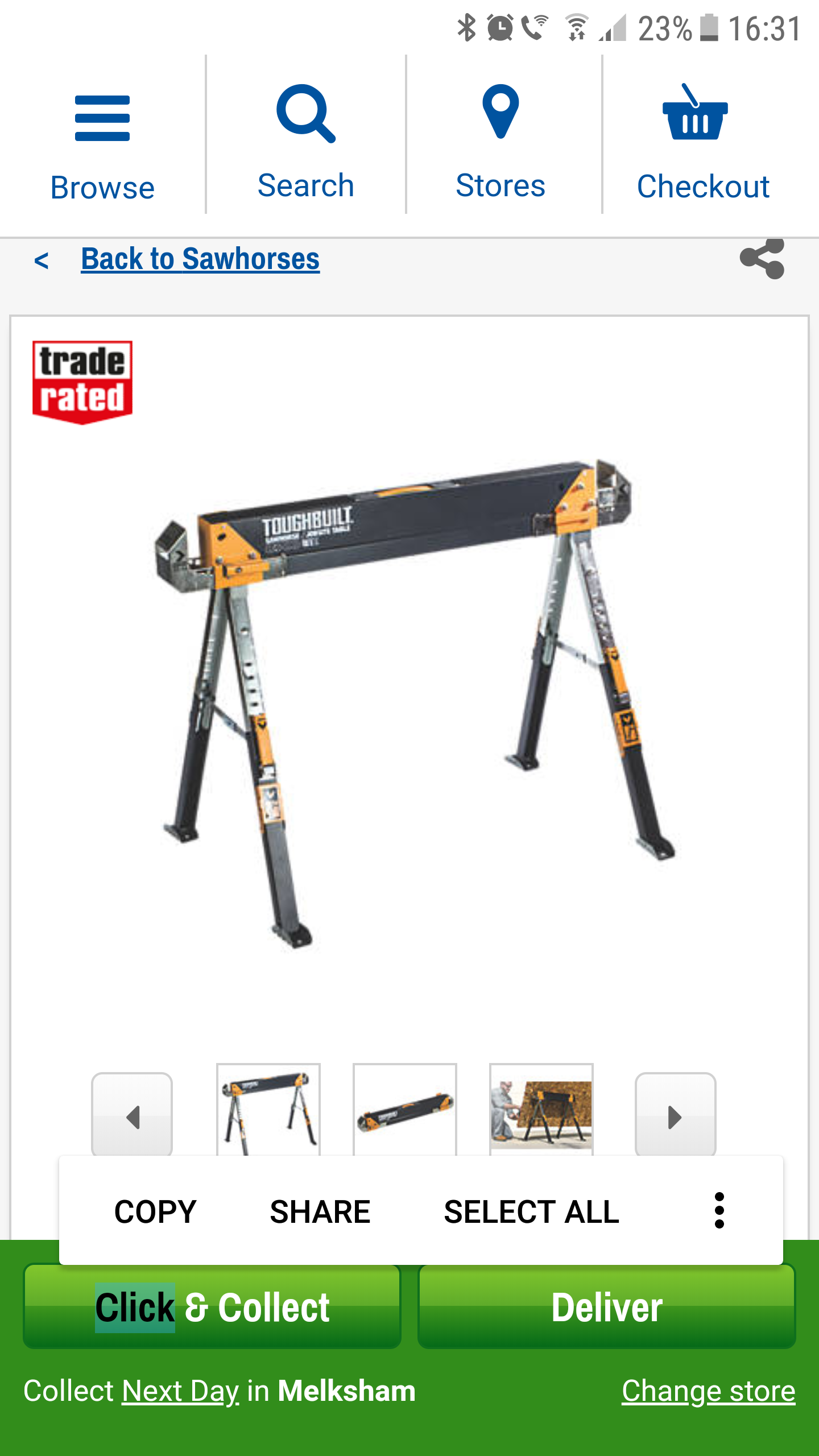The image size is (819, 1456).
Task: Copy the selected text
Action: tap(155, 1211)
